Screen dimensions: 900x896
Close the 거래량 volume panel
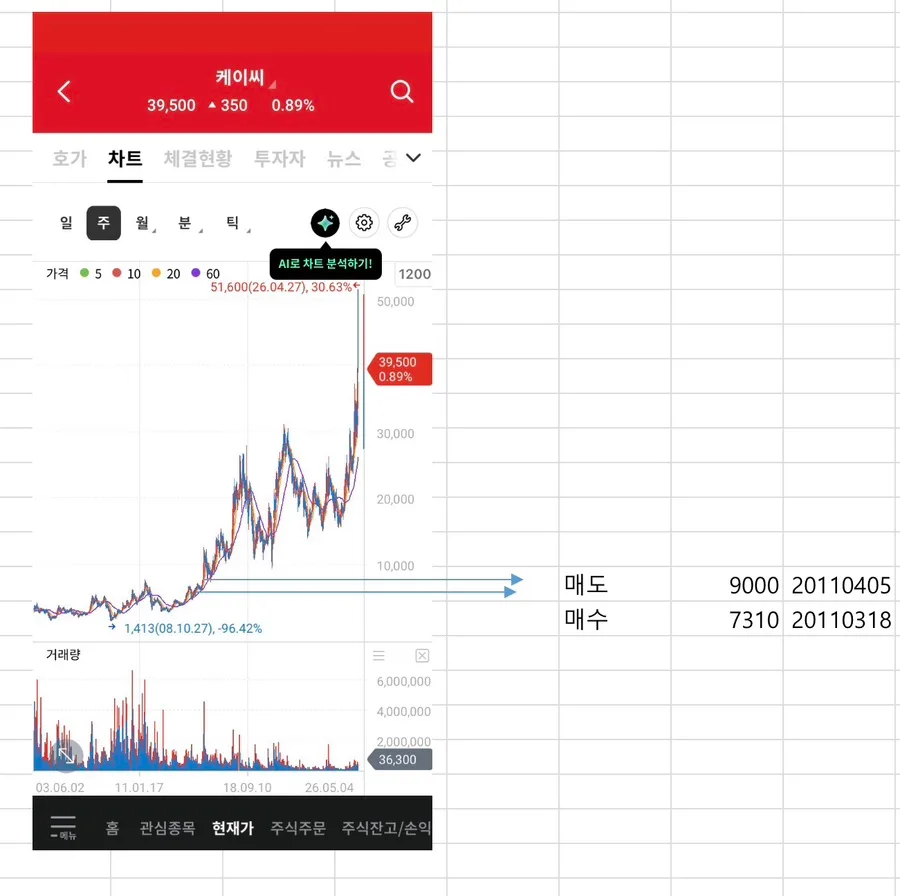(422, 655)
